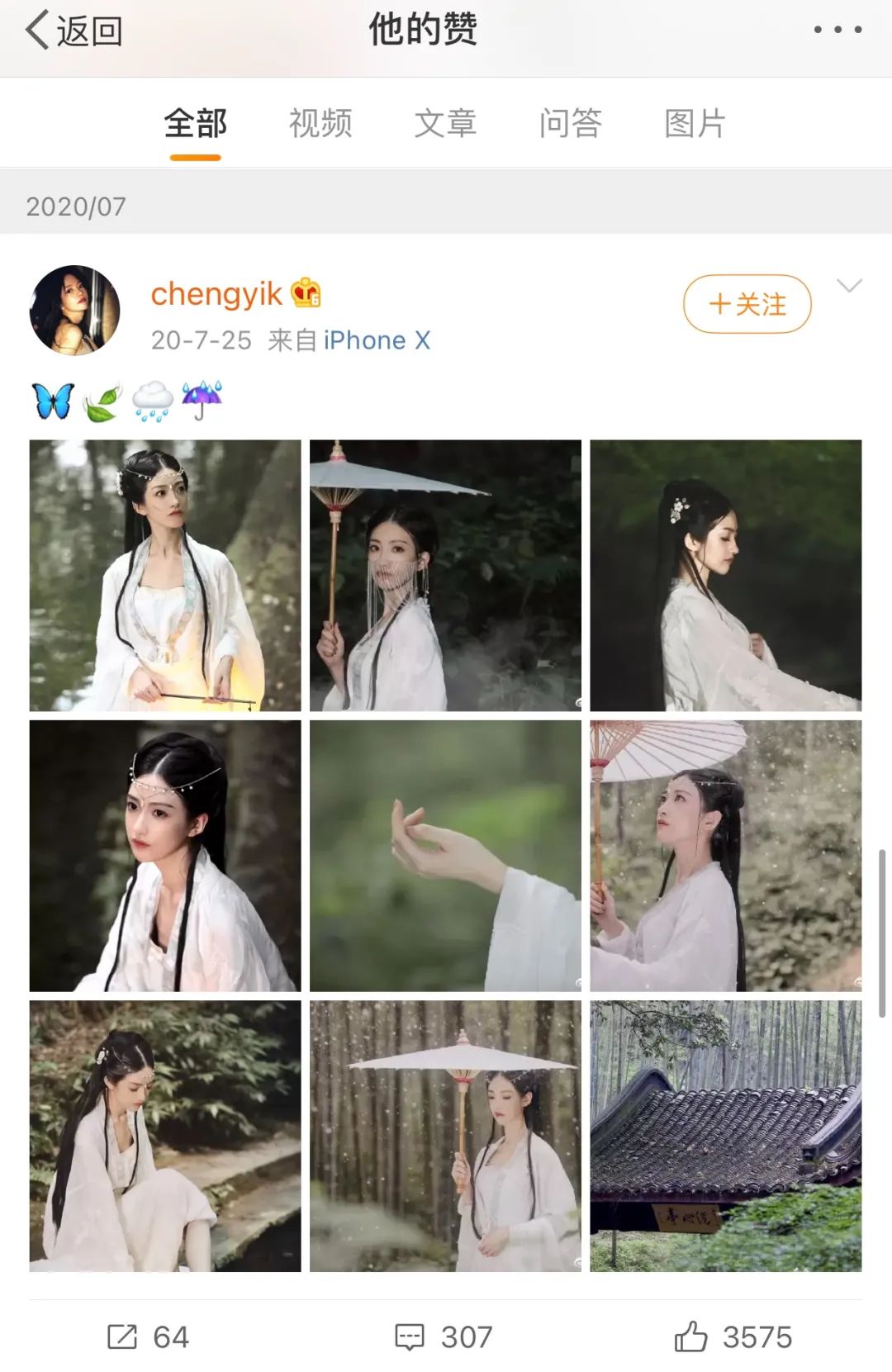View the hand gesture photo
892x1372 pixels.
click(445, 855)
